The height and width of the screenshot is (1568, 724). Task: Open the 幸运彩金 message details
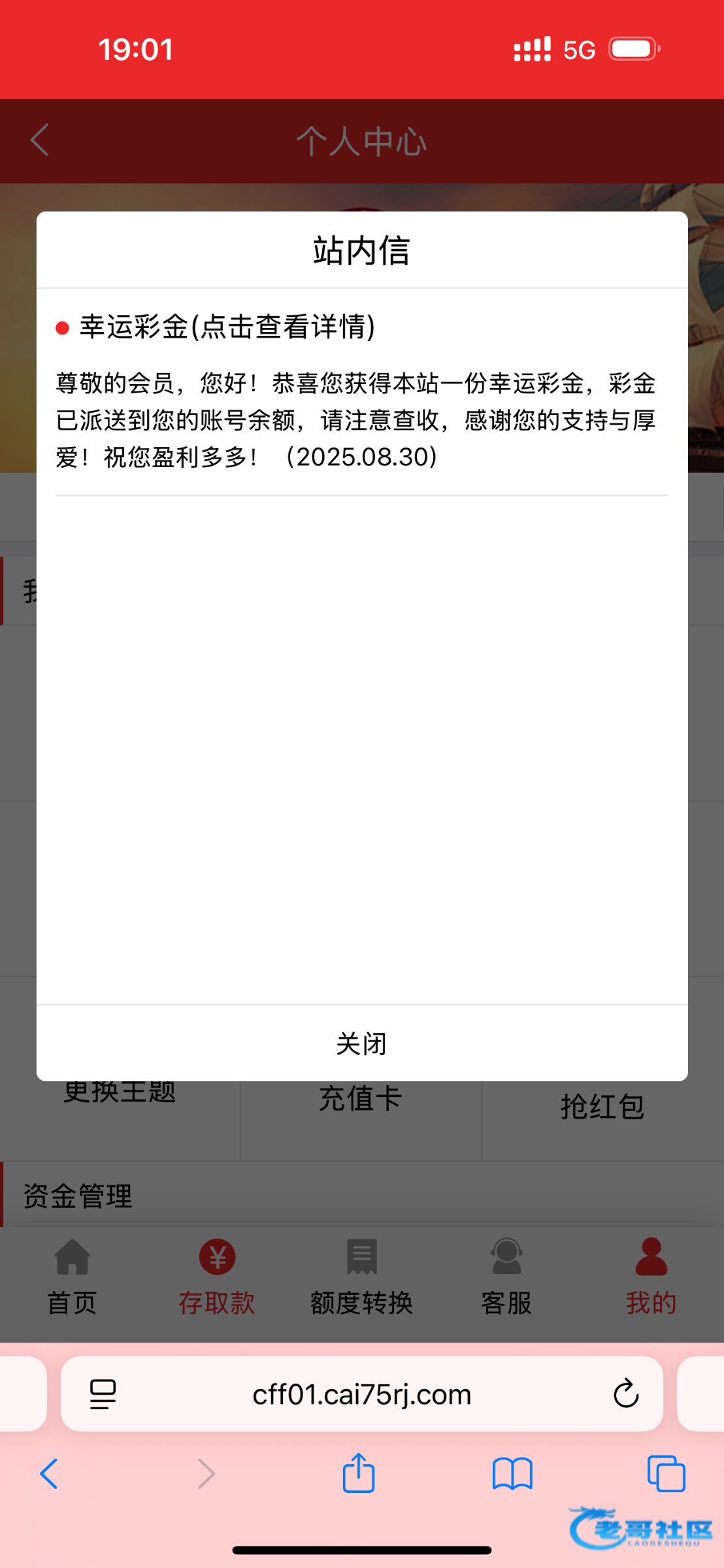click(x=227, y=327)
